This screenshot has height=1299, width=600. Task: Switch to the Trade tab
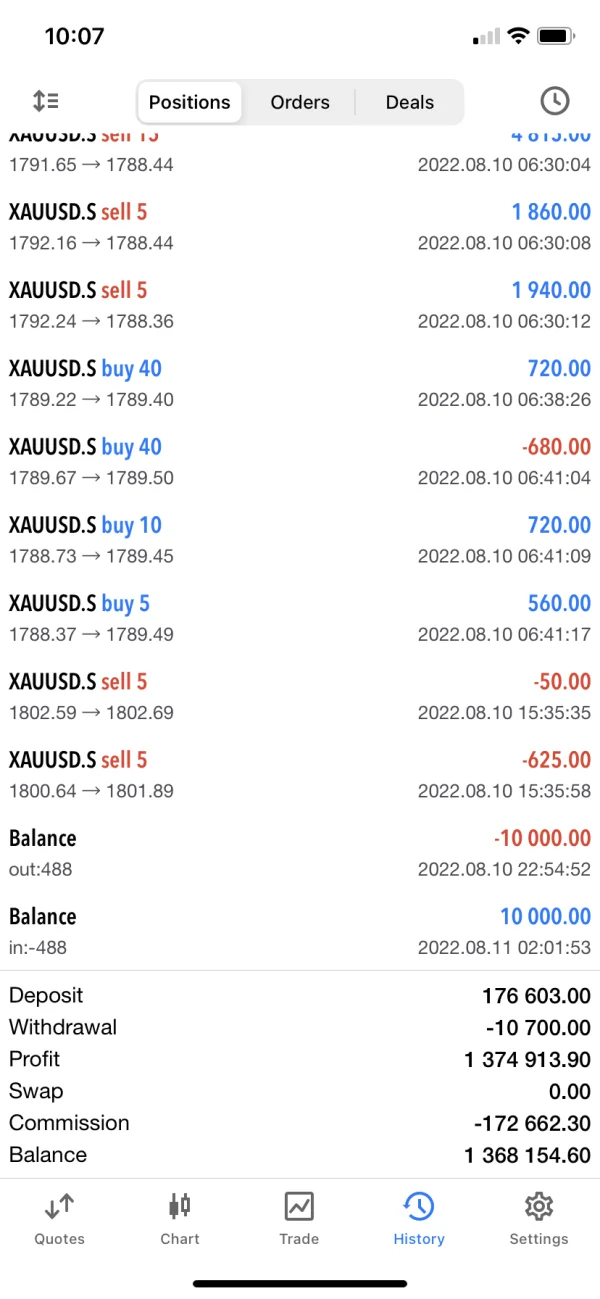click(299, 1218)
